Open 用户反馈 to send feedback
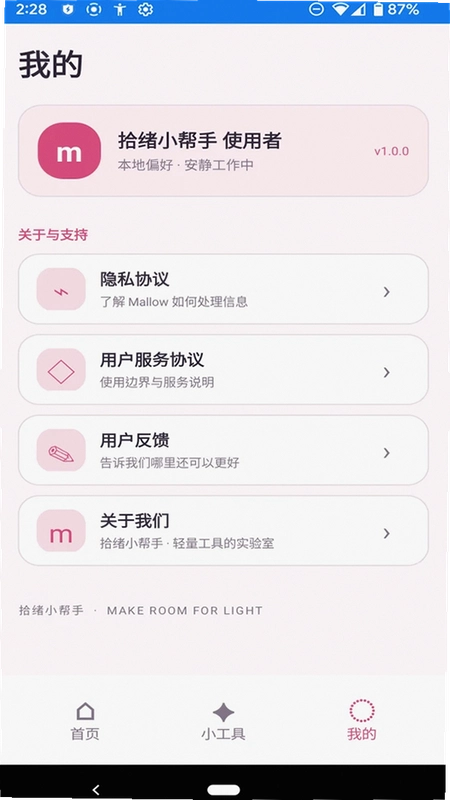The height and width of the screenshot is (800, 450). tap(223, 450)
